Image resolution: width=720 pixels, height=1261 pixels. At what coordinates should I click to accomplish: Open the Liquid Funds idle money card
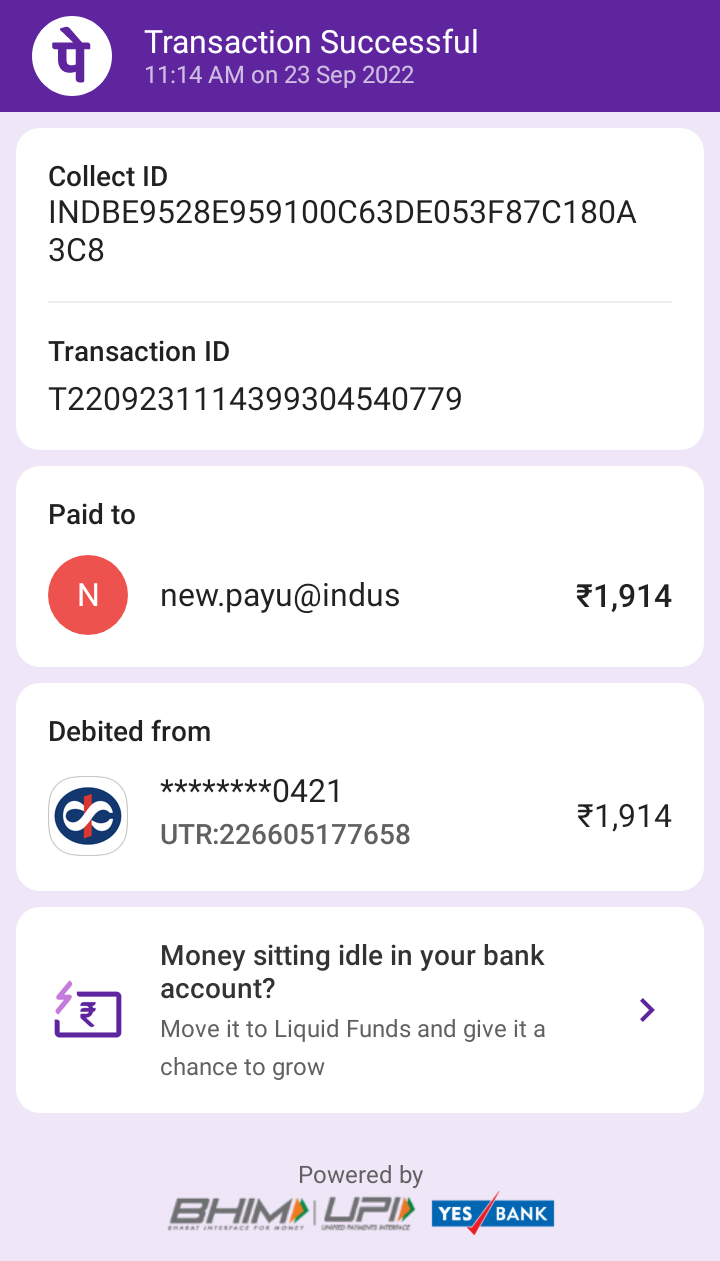(x=360, y=1010)
